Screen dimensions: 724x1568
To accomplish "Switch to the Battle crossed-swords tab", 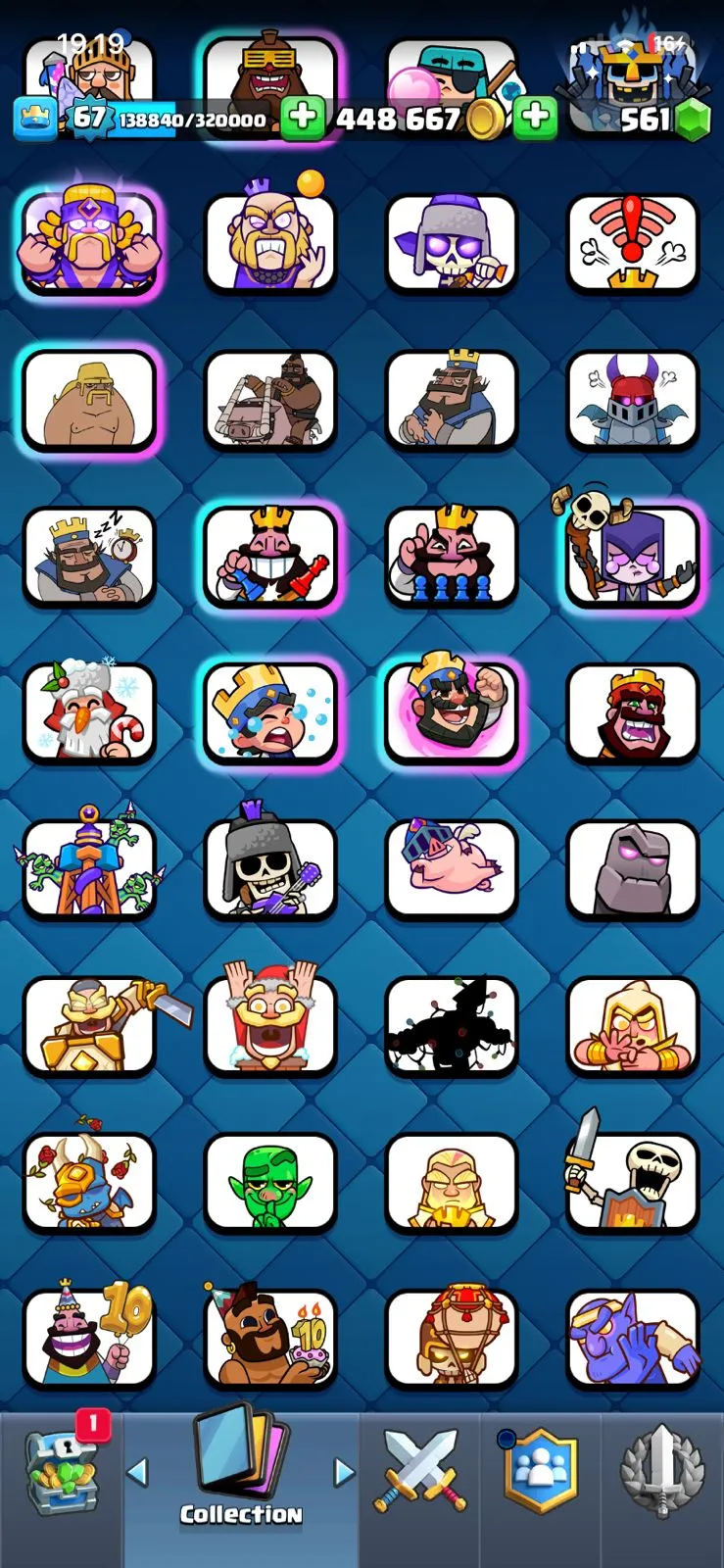I will click(419, 1470).
